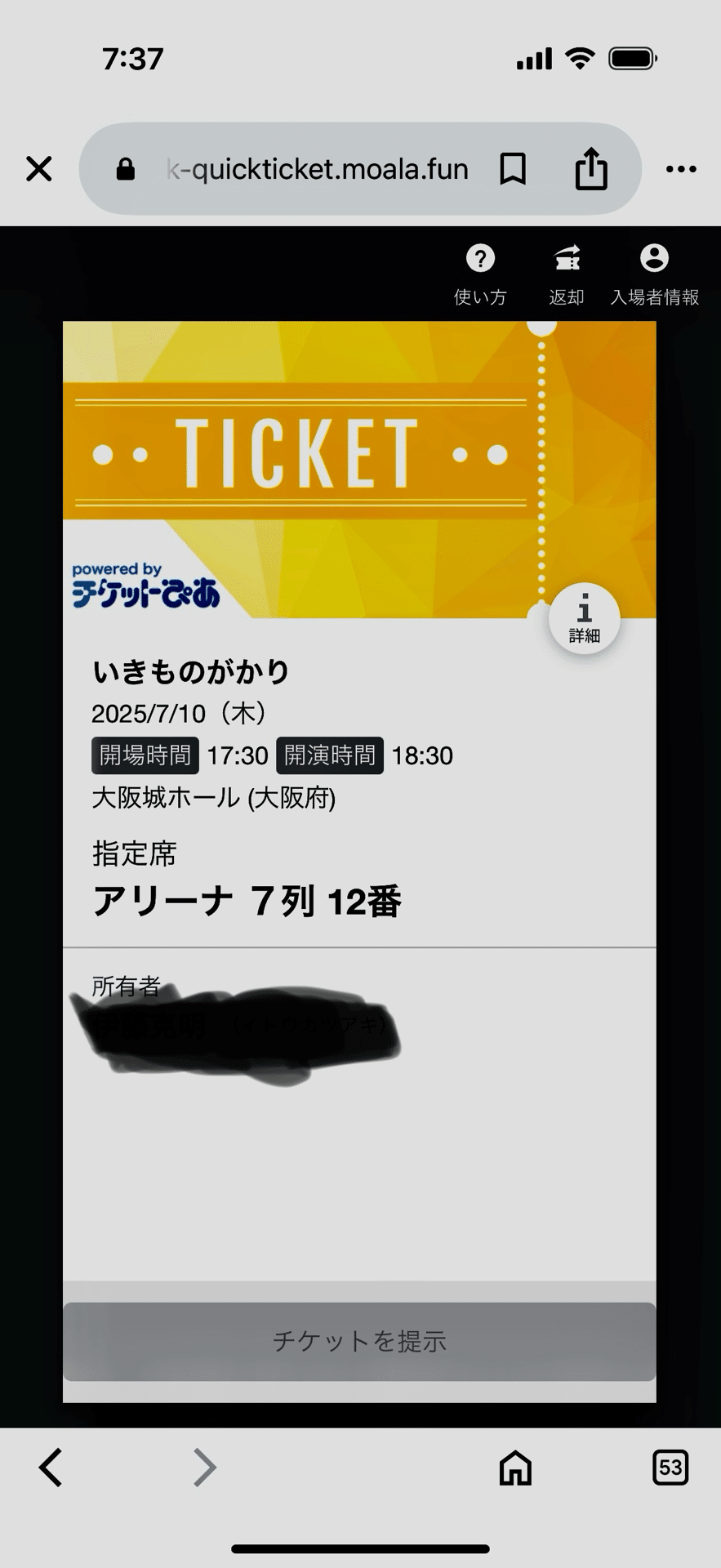The image size is (721, 1568).
Task: Show ticket 詳細 details
Action: coord(584,618)
